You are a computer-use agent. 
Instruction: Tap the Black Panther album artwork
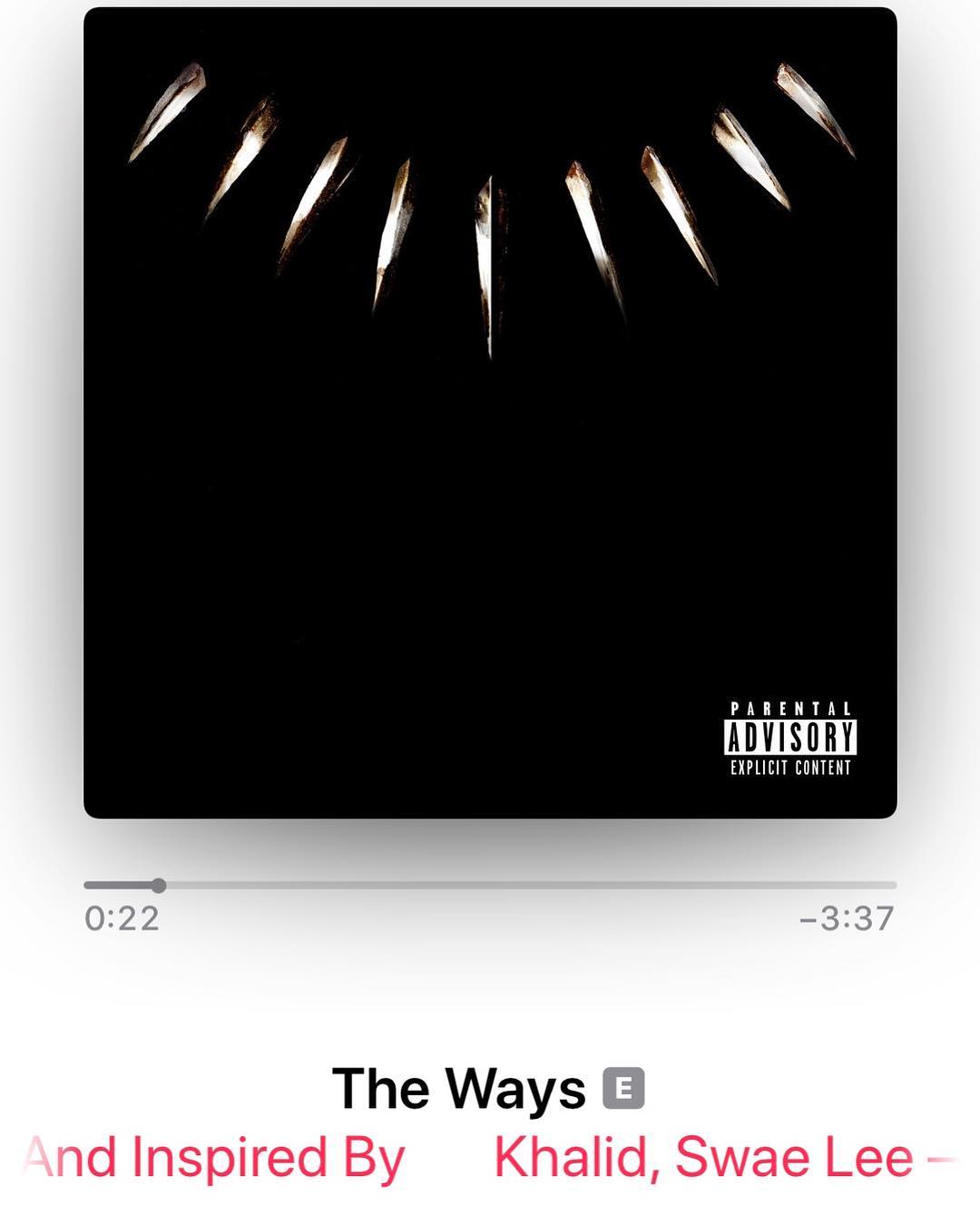(490, 413)
